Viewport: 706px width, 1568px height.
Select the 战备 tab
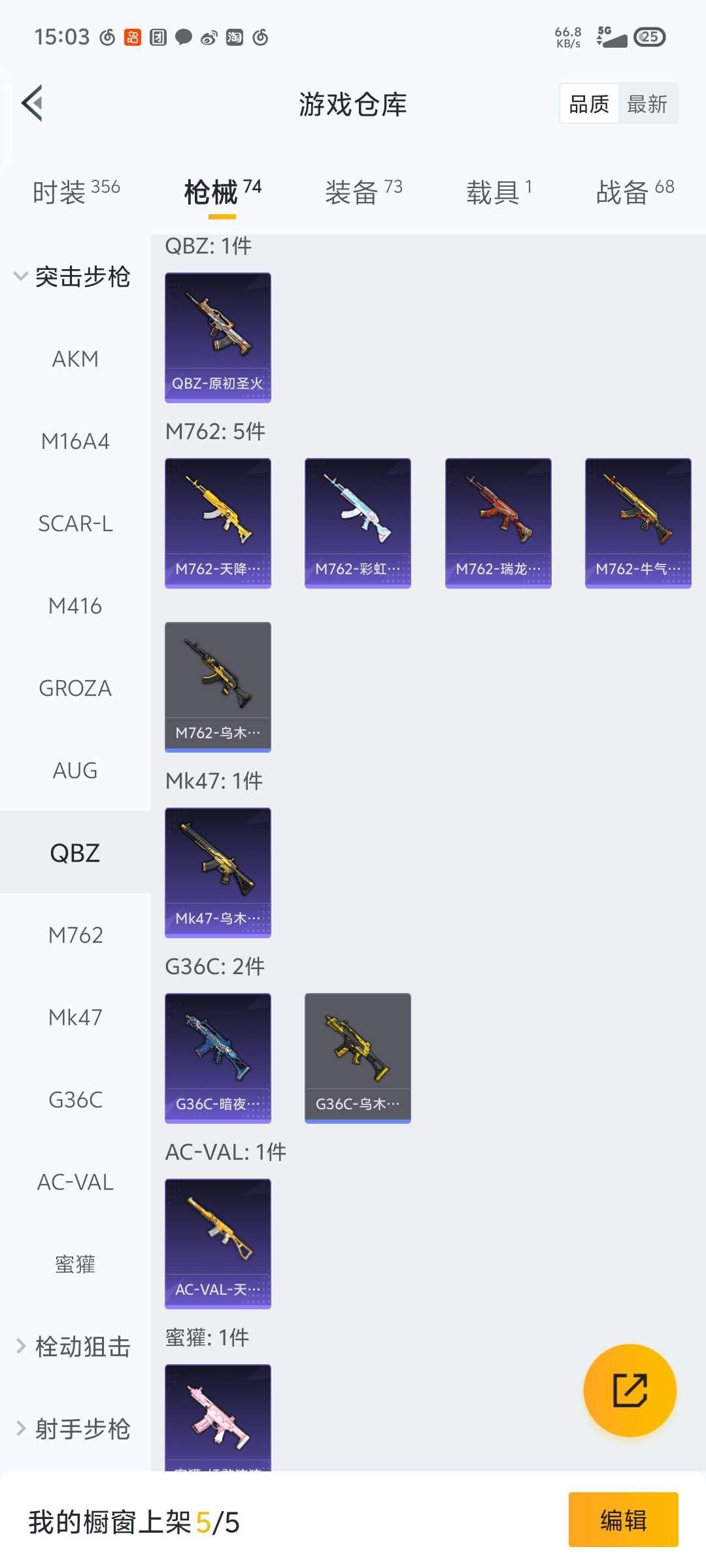(634, 192)
